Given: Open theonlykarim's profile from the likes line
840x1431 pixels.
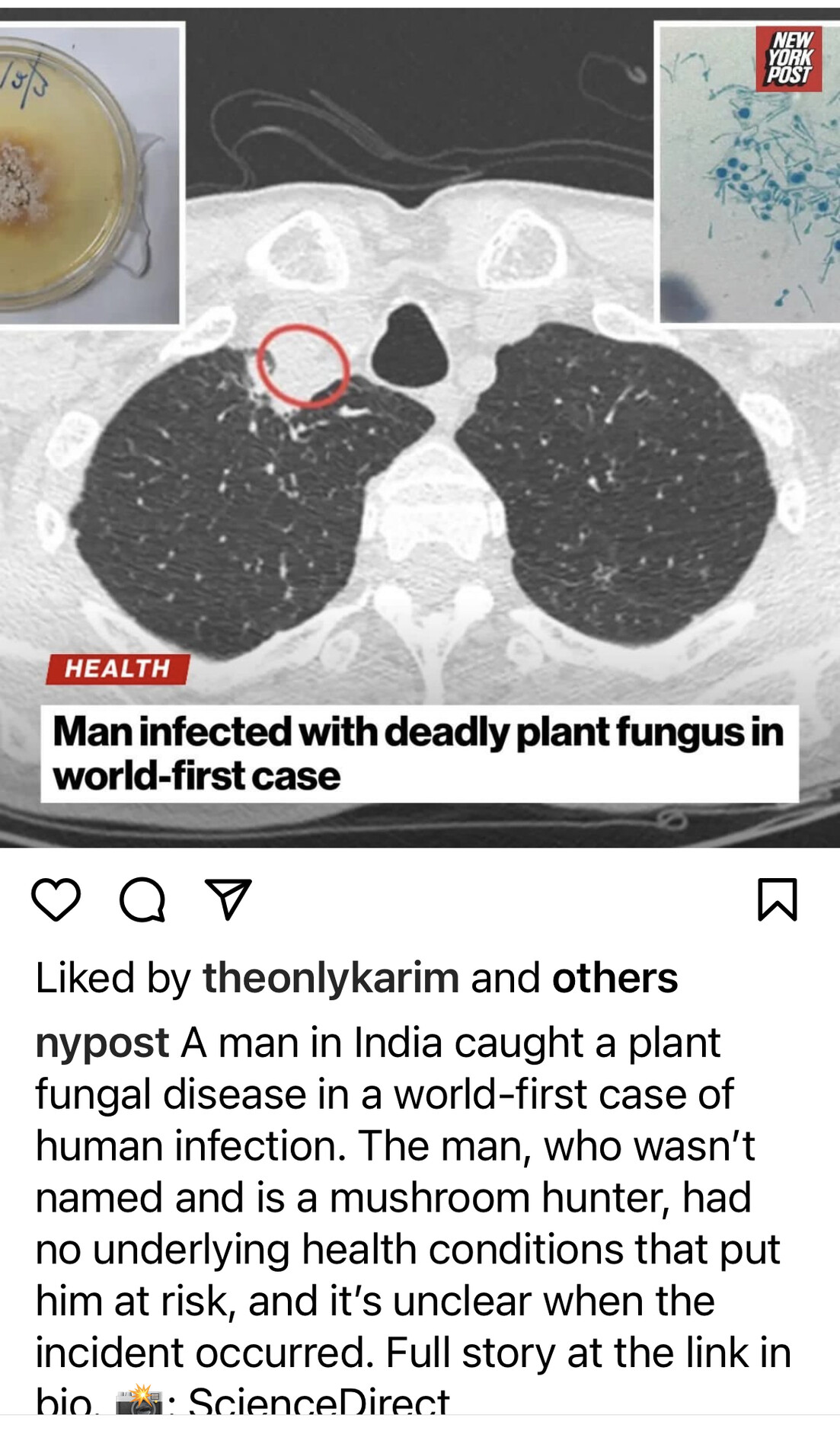Looking at the screenshot, I should (331, 977).
